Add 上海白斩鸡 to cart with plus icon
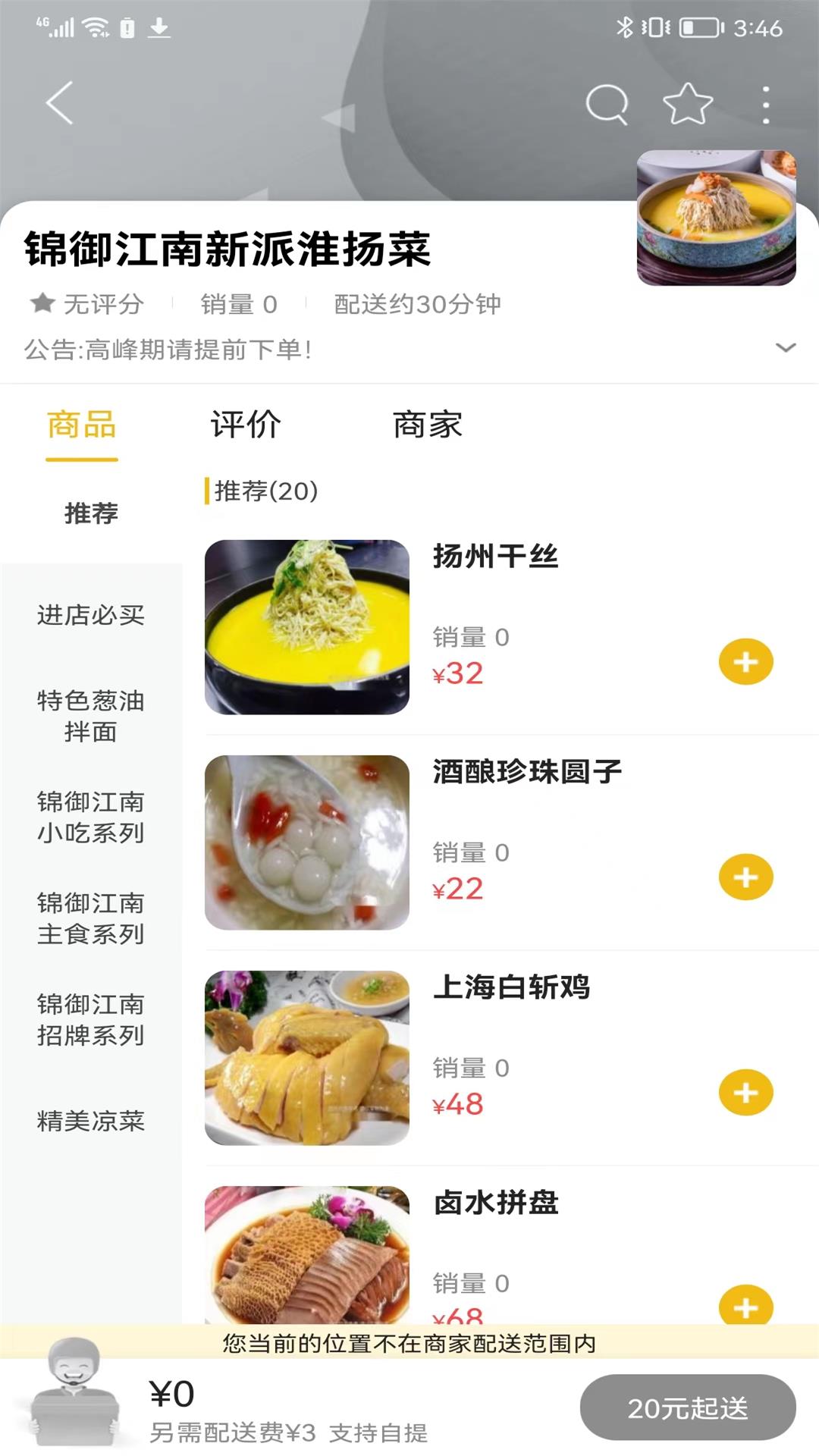Image resolution: width=819 pixels, height=1456 pixels. coord(746,1093)
